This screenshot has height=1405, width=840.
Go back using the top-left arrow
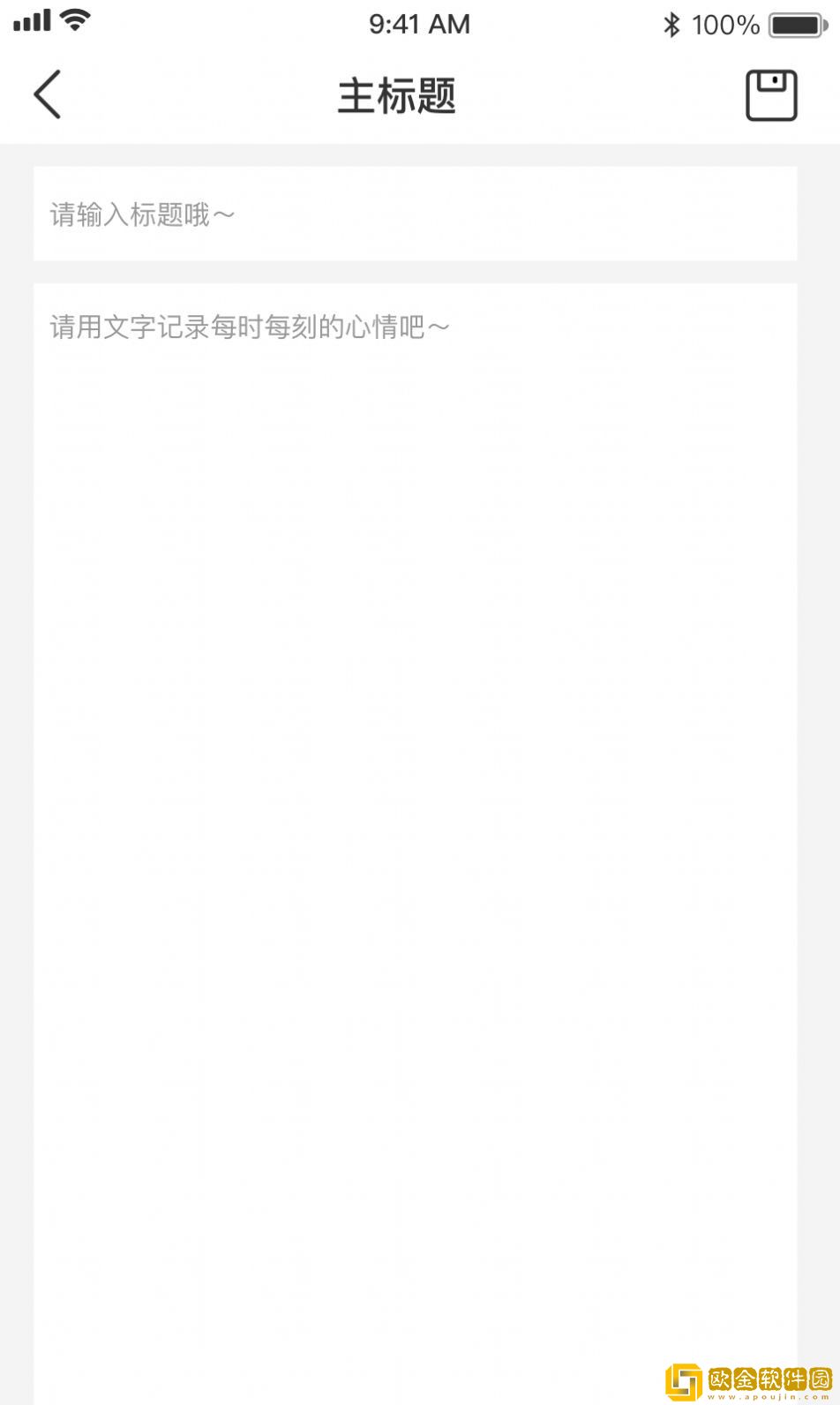48,94
